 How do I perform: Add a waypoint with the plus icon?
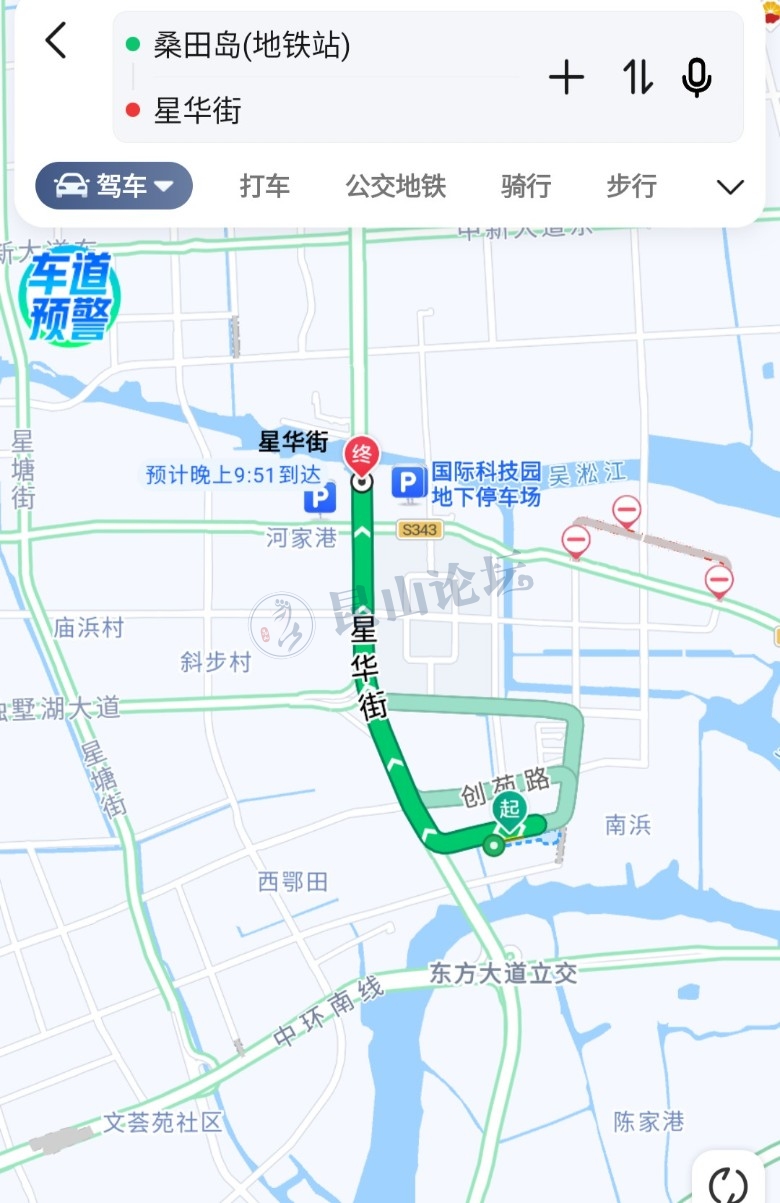coord(566,77)
